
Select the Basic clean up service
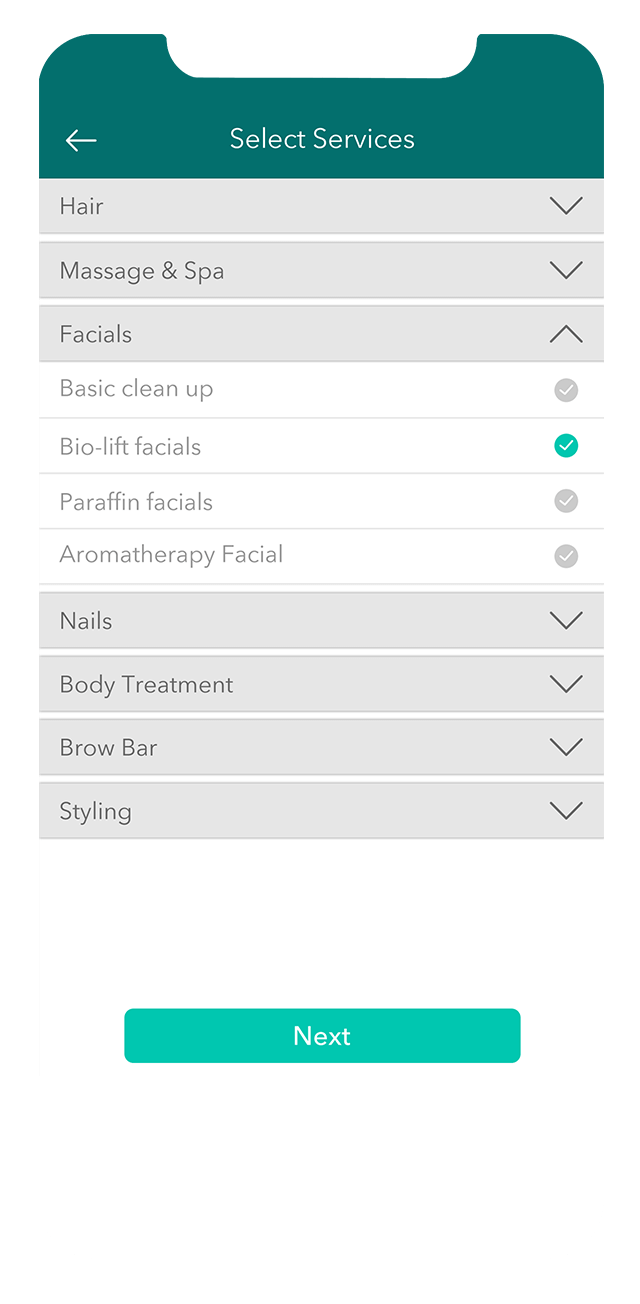pyautogui.click(x=566, y=390)
